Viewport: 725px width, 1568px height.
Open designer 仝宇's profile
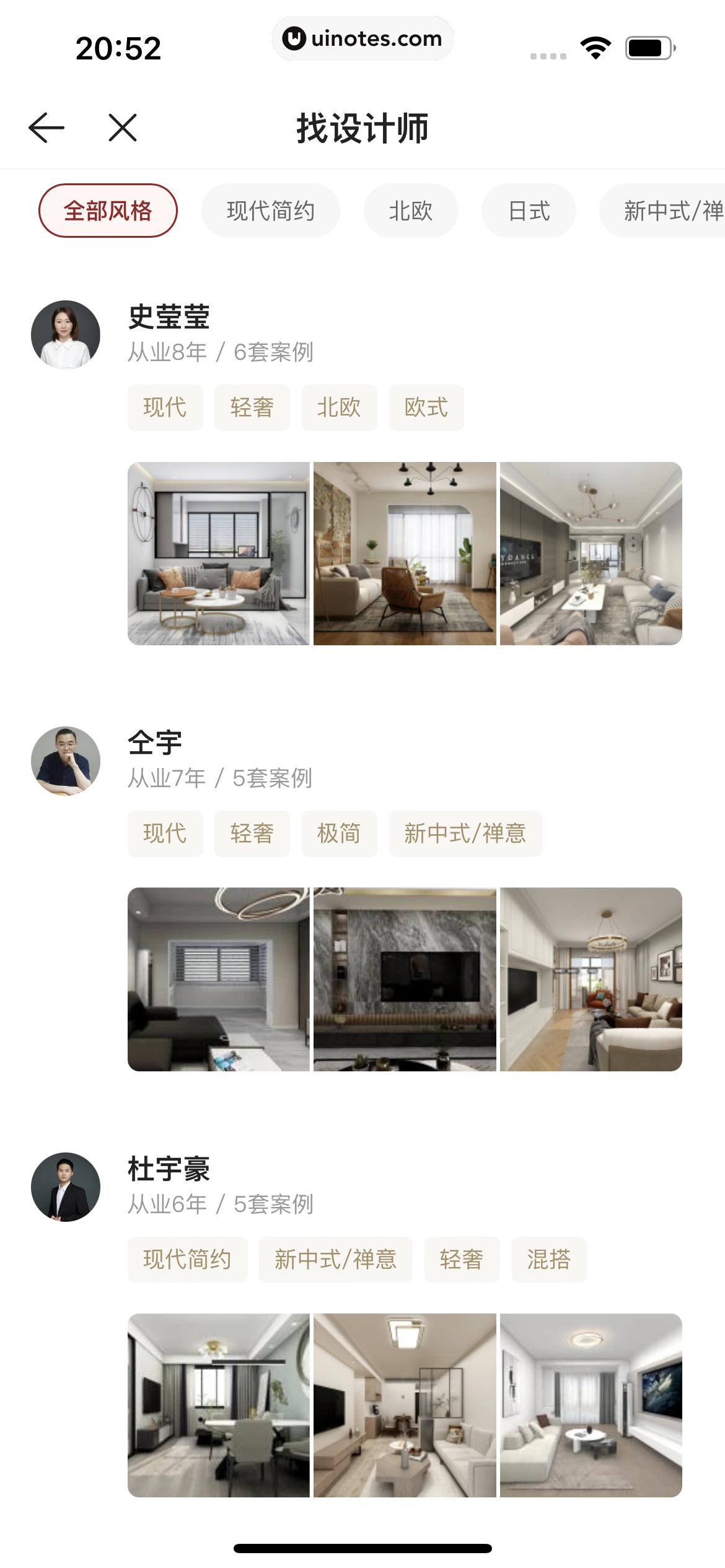tap(155, 744)
